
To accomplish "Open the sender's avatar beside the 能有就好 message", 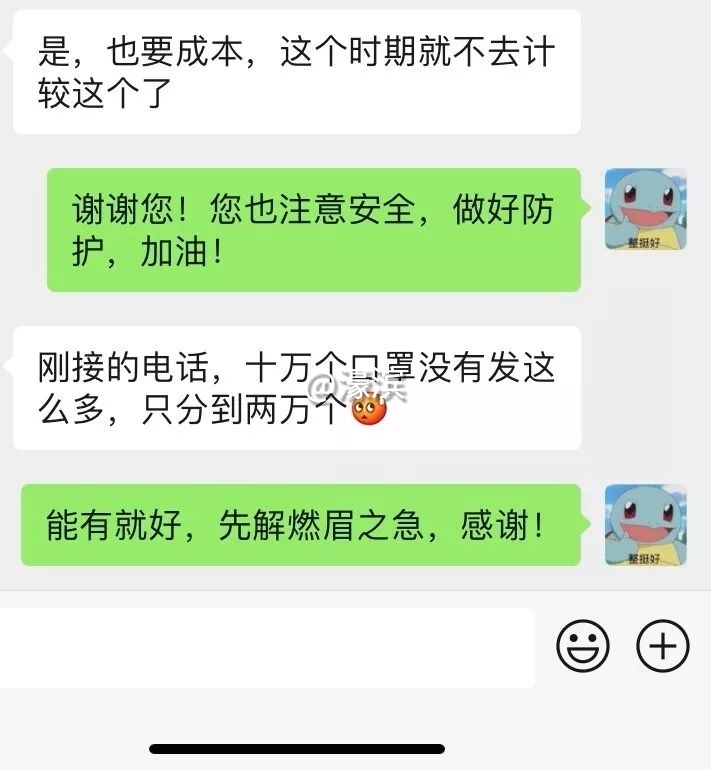I will coord(645,525).
